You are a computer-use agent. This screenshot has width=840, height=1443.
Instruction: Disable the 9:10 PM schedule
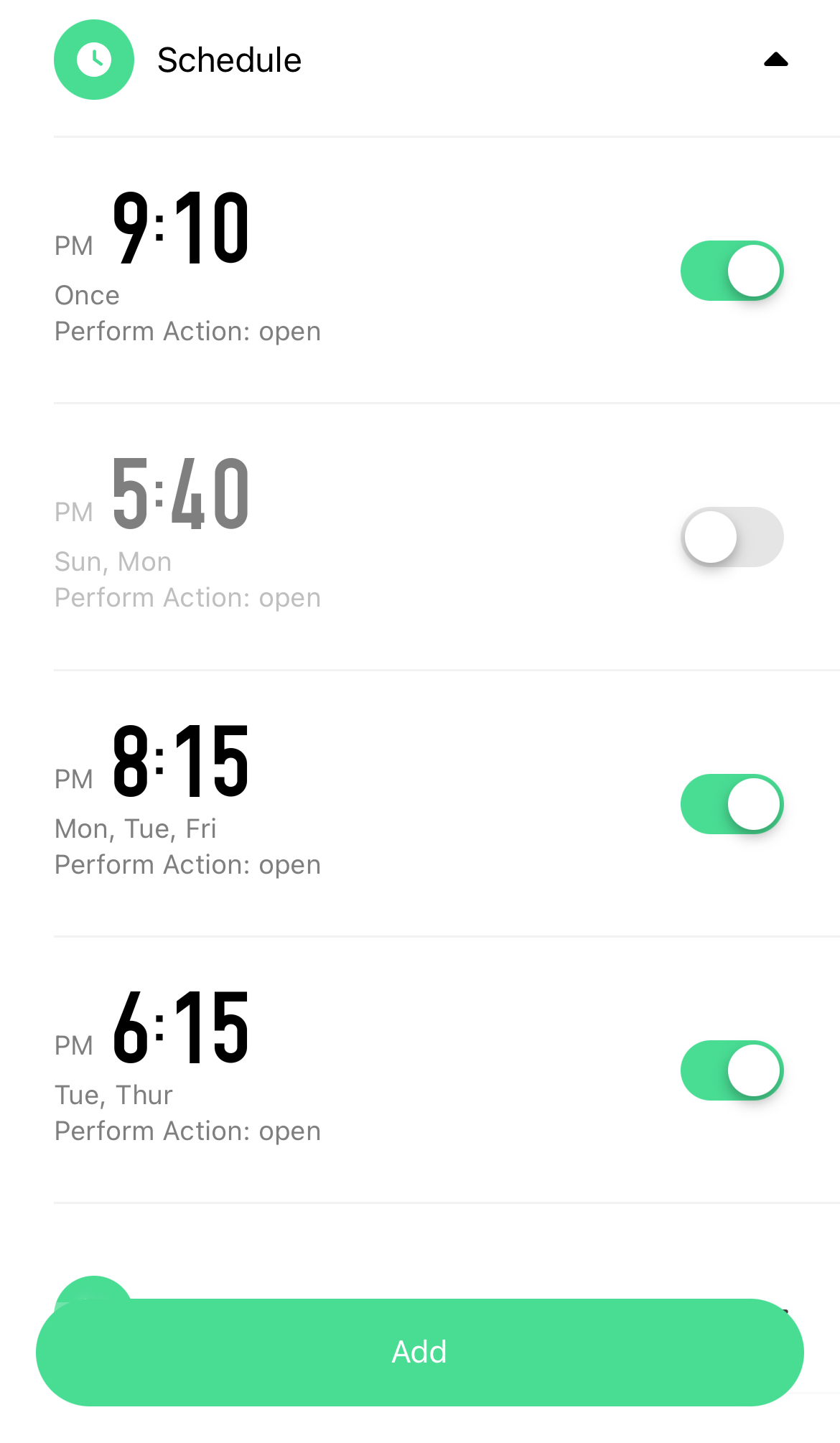tap(732, 271)
